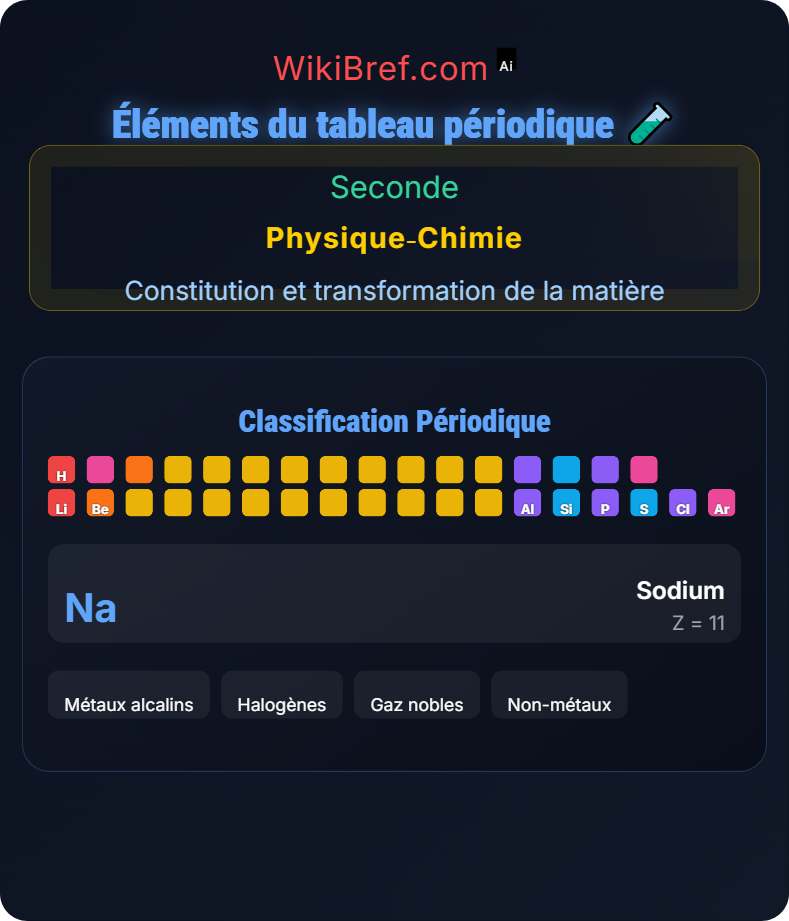Click the Sodium element detail card
Screen dimensions: 789x921
(x=394, y=593)
